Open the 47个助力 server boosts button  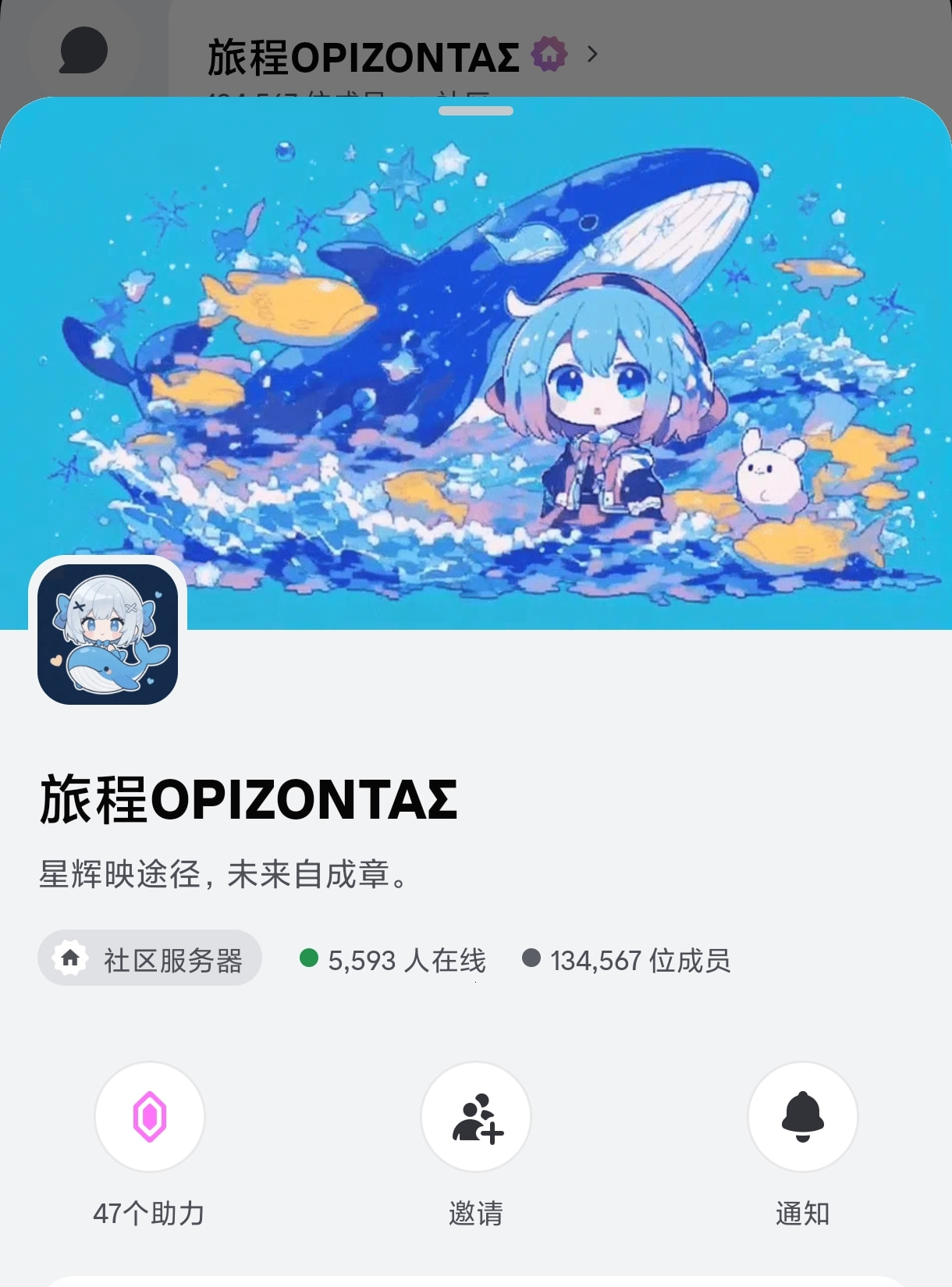[x=150, y=1117]
